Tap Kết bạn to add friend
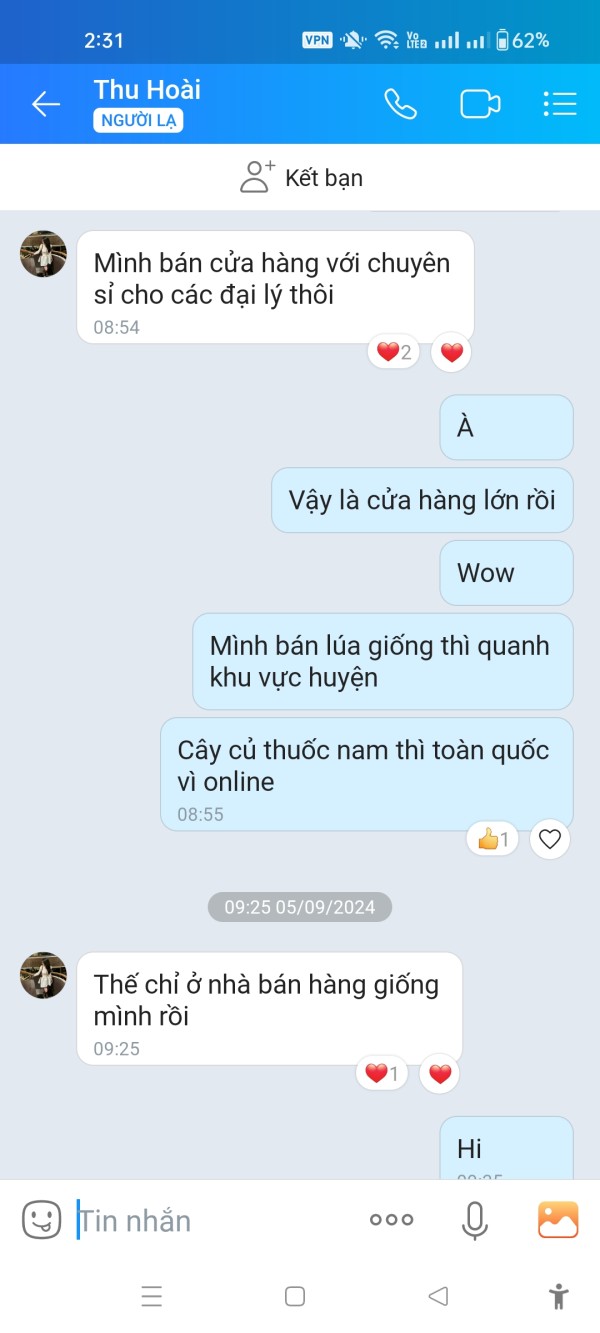 [301, 178]
